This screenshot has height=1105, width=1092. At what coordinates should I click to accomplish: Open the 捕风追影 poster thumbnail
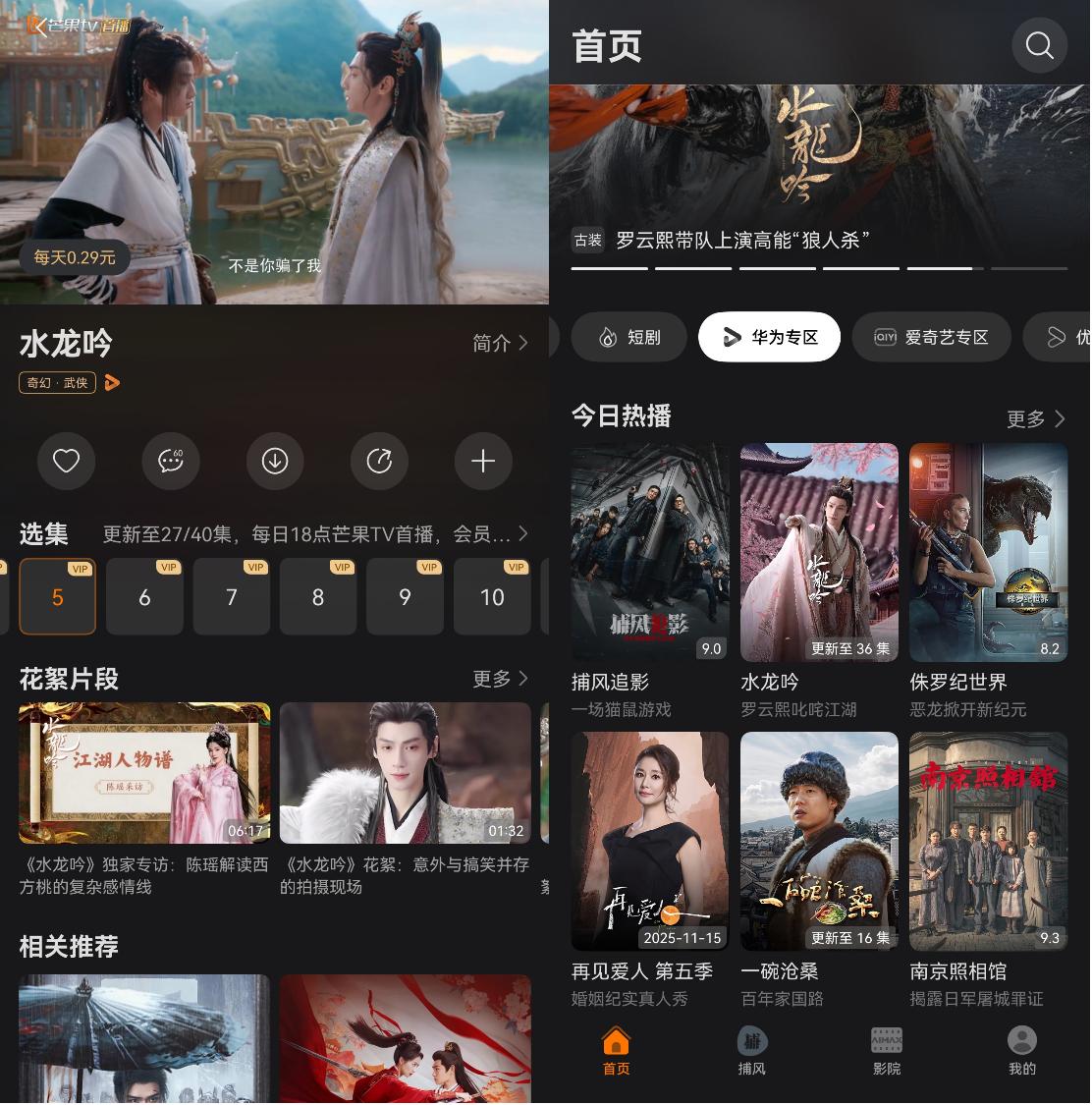pyautogui.click(x=650, y=552)
